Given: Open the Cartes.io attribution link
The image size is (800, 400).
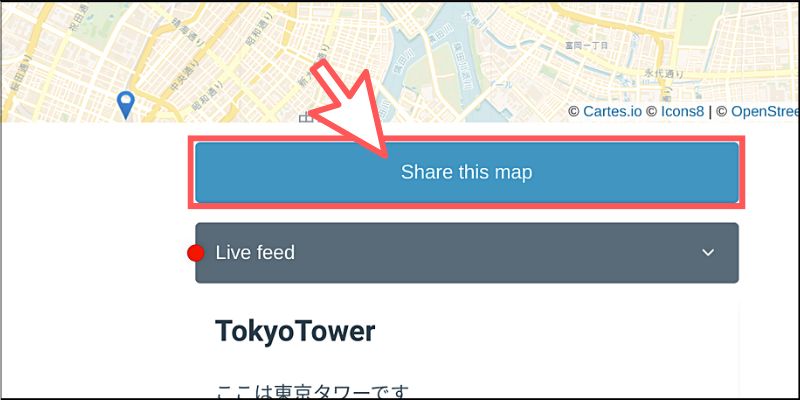Looking at the screenshot, I should point(612,111).
